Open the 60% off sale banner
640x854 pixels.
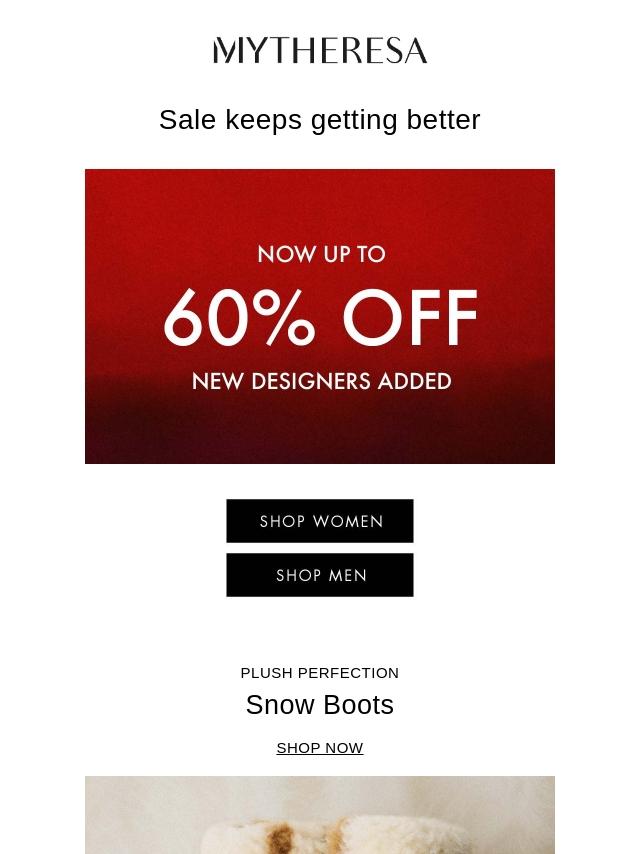(320, 316)
